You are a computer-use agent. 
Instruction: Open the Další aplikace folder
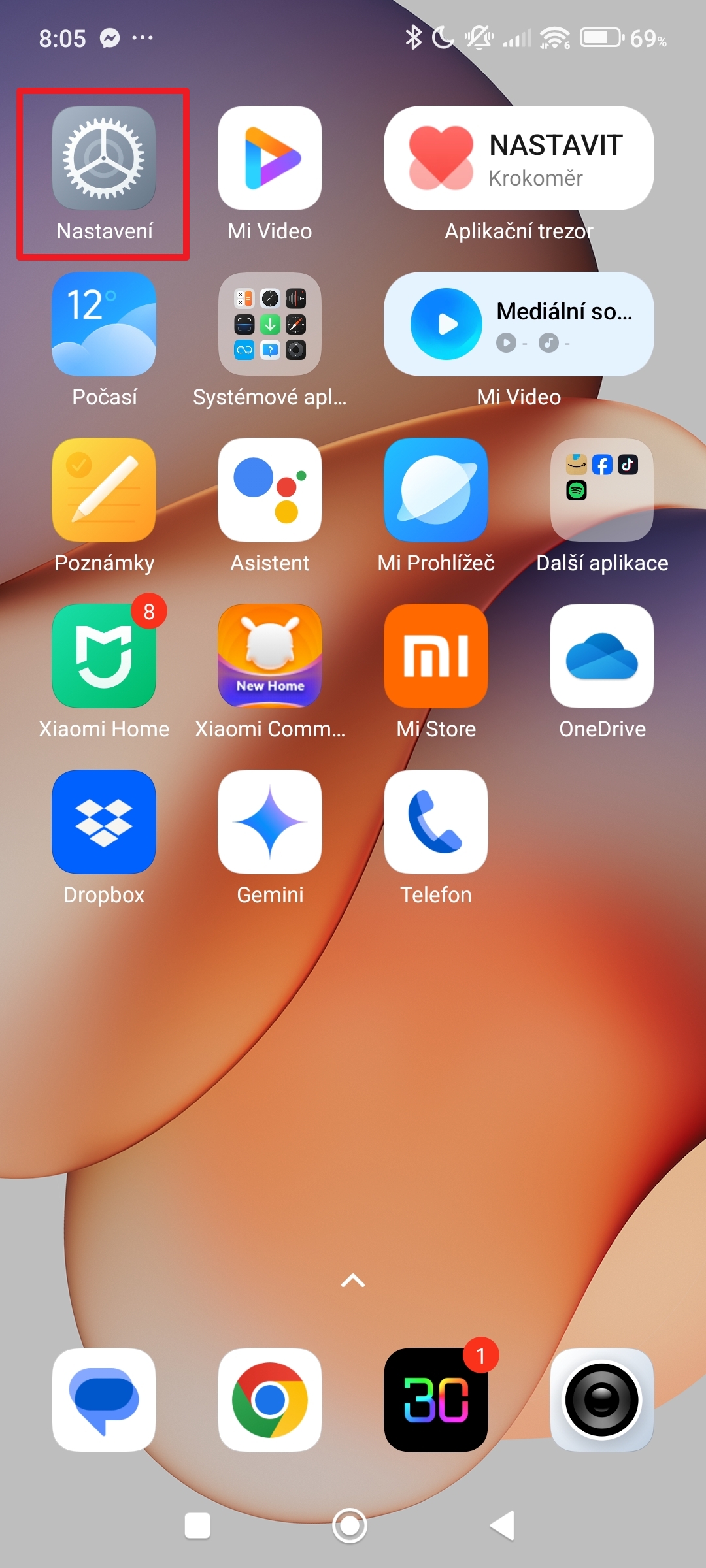tap(601, 490)
